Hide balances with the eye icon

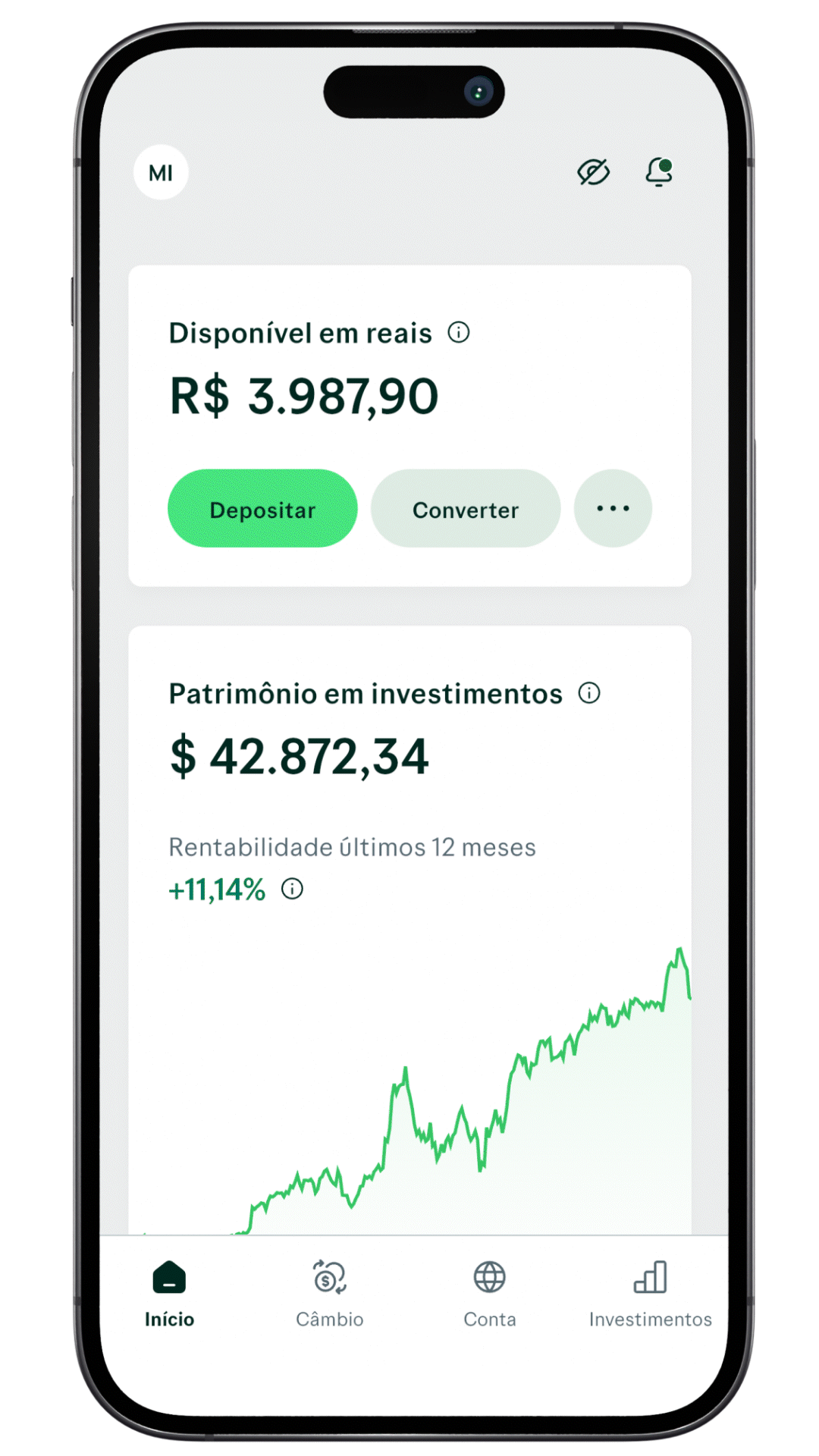[593, 172]
